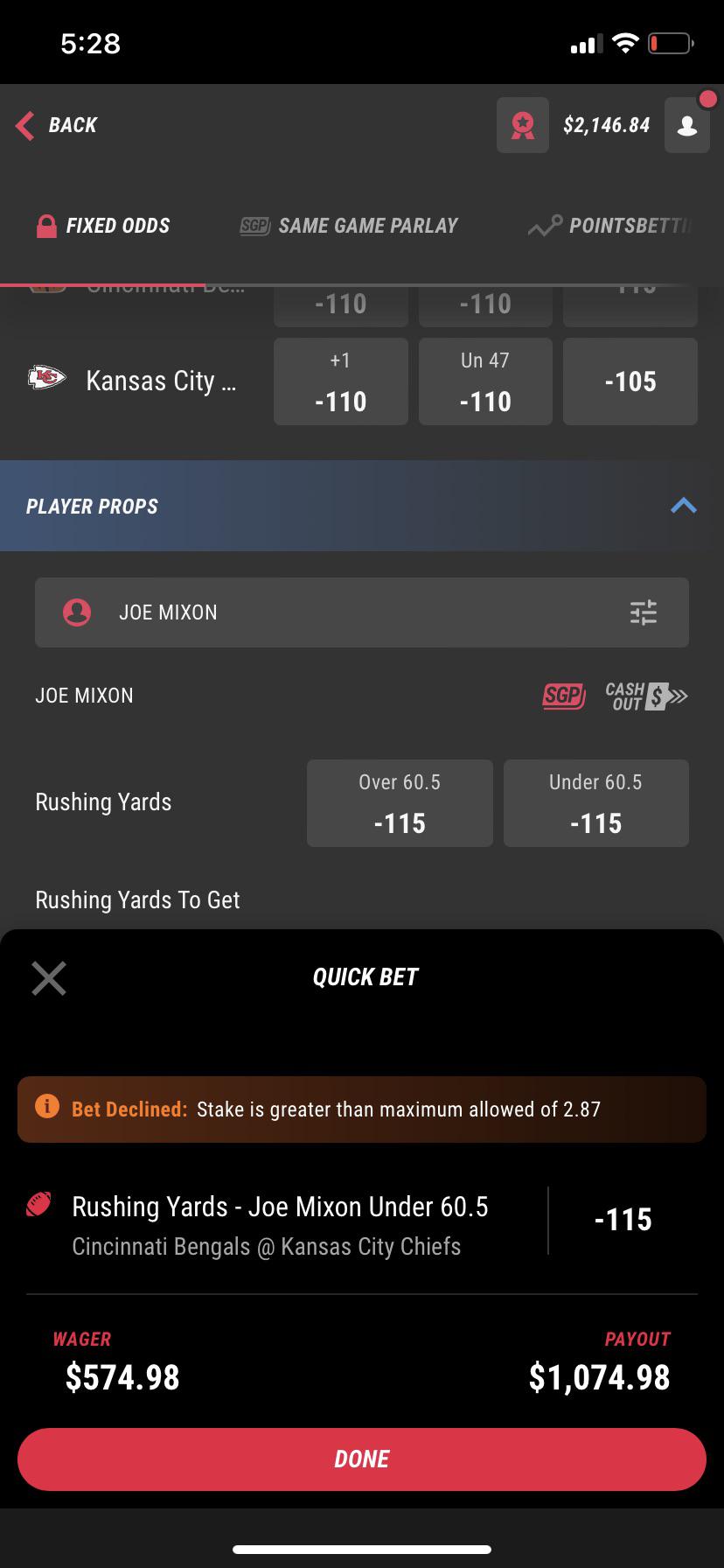Open the Pointsbetting tab

pyautogui.click(x=626, y=226)
